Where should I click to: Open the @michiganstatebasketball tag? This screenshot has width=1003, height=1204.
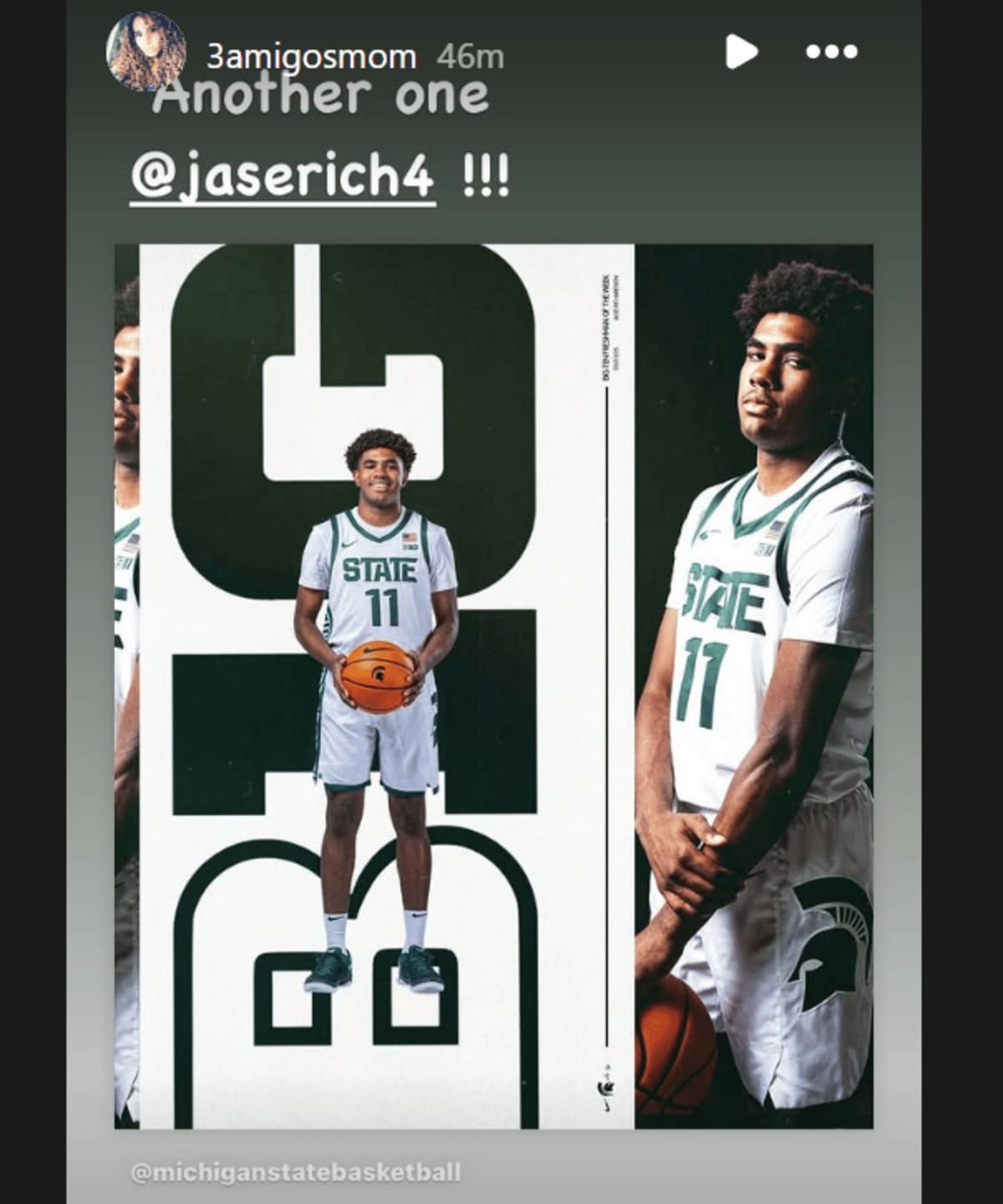[296, 1172]
